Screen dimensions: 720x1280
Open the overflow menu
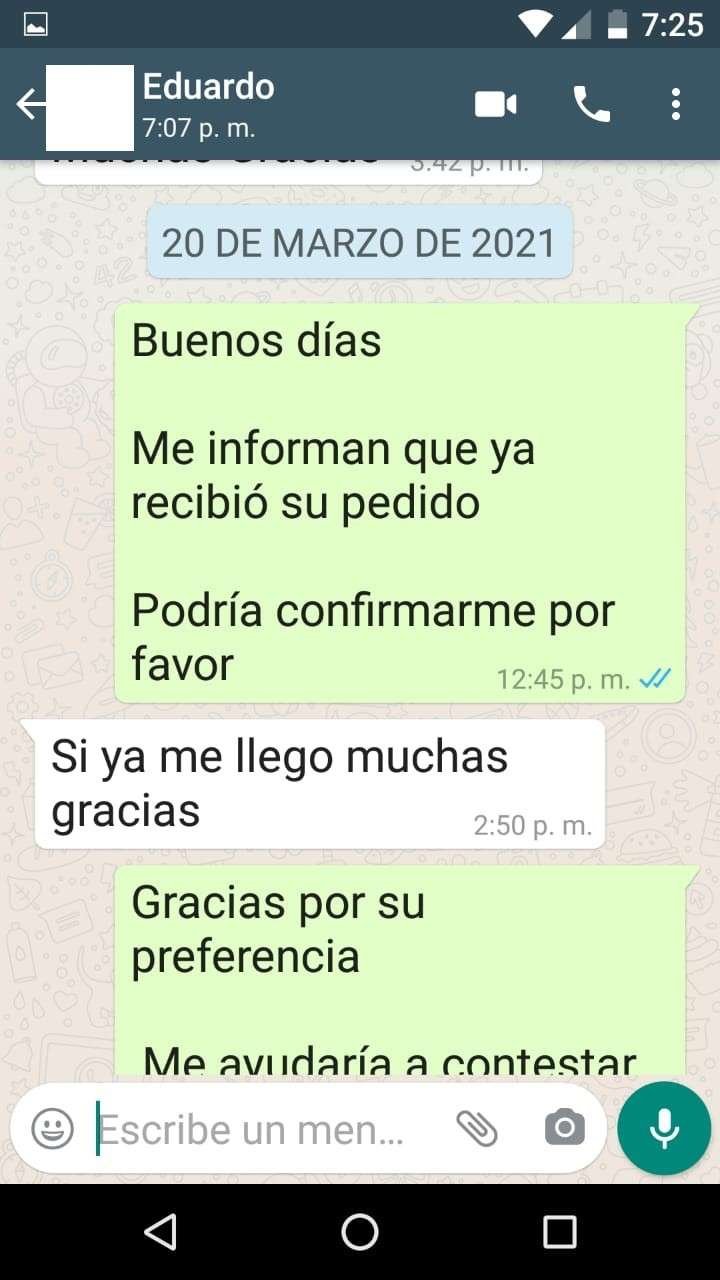pyautogui.click(x=676, y=104)
